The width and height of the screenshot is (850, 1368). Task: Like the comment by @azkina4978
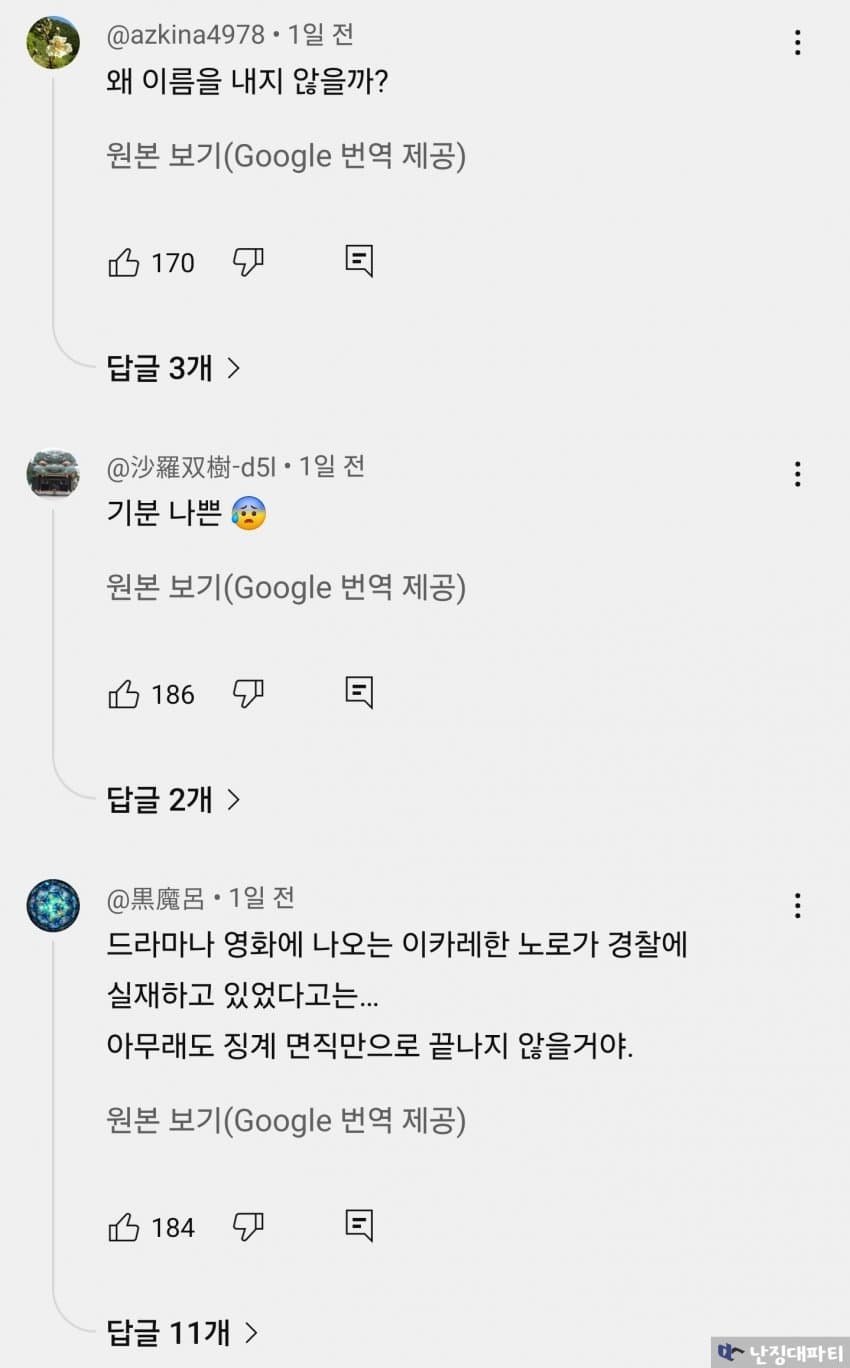coord(124,263)
